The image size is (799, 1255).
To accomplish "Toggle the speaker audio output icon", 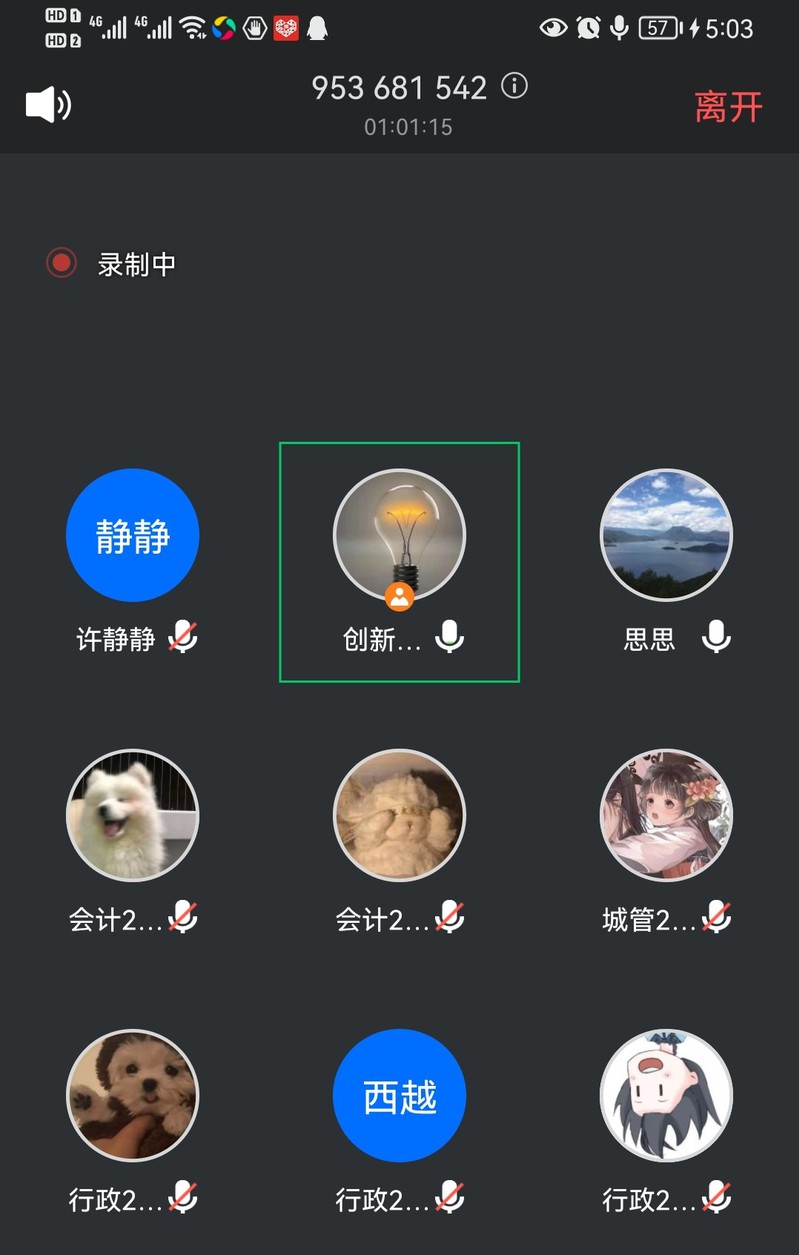I will [x=48, y=105].
